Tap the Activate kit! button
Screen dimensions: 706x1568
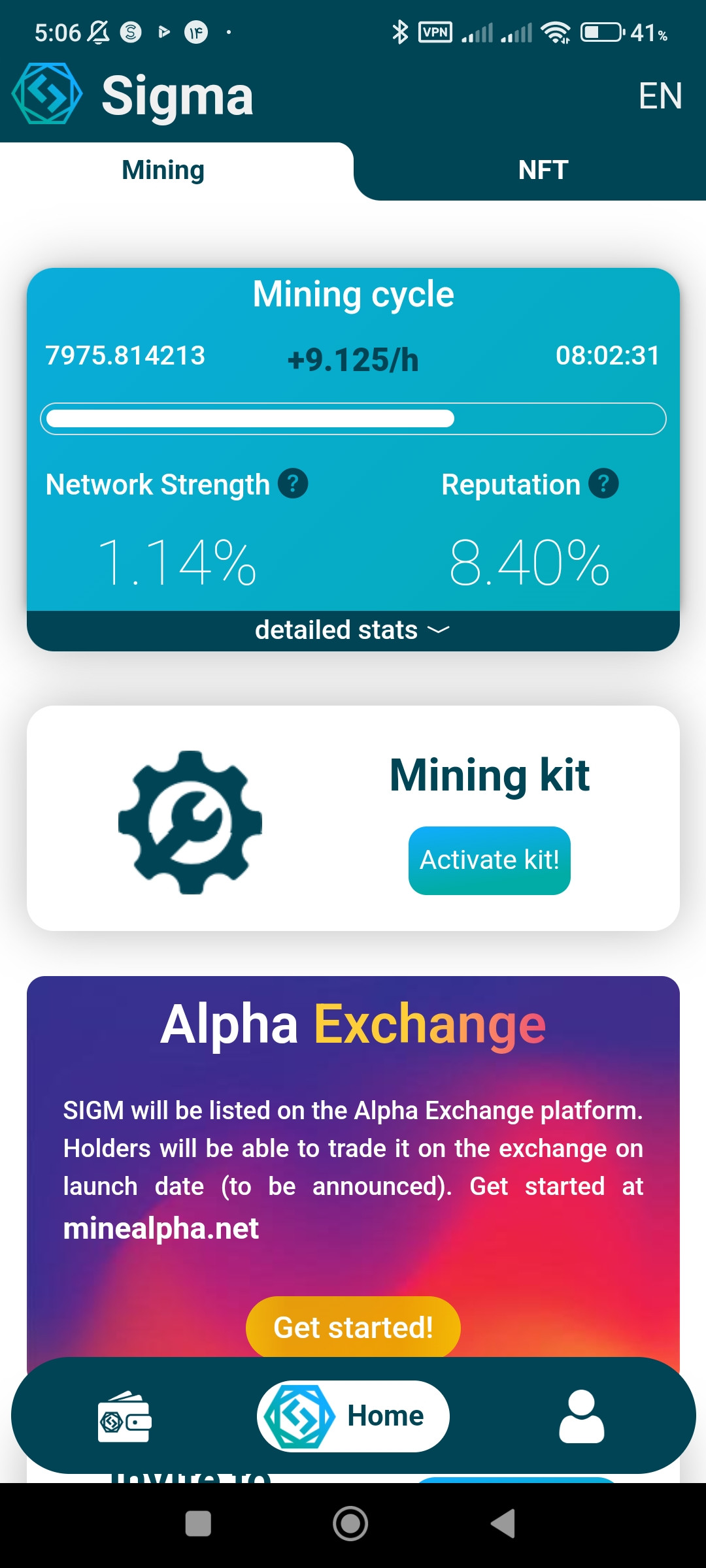(490, 860)
